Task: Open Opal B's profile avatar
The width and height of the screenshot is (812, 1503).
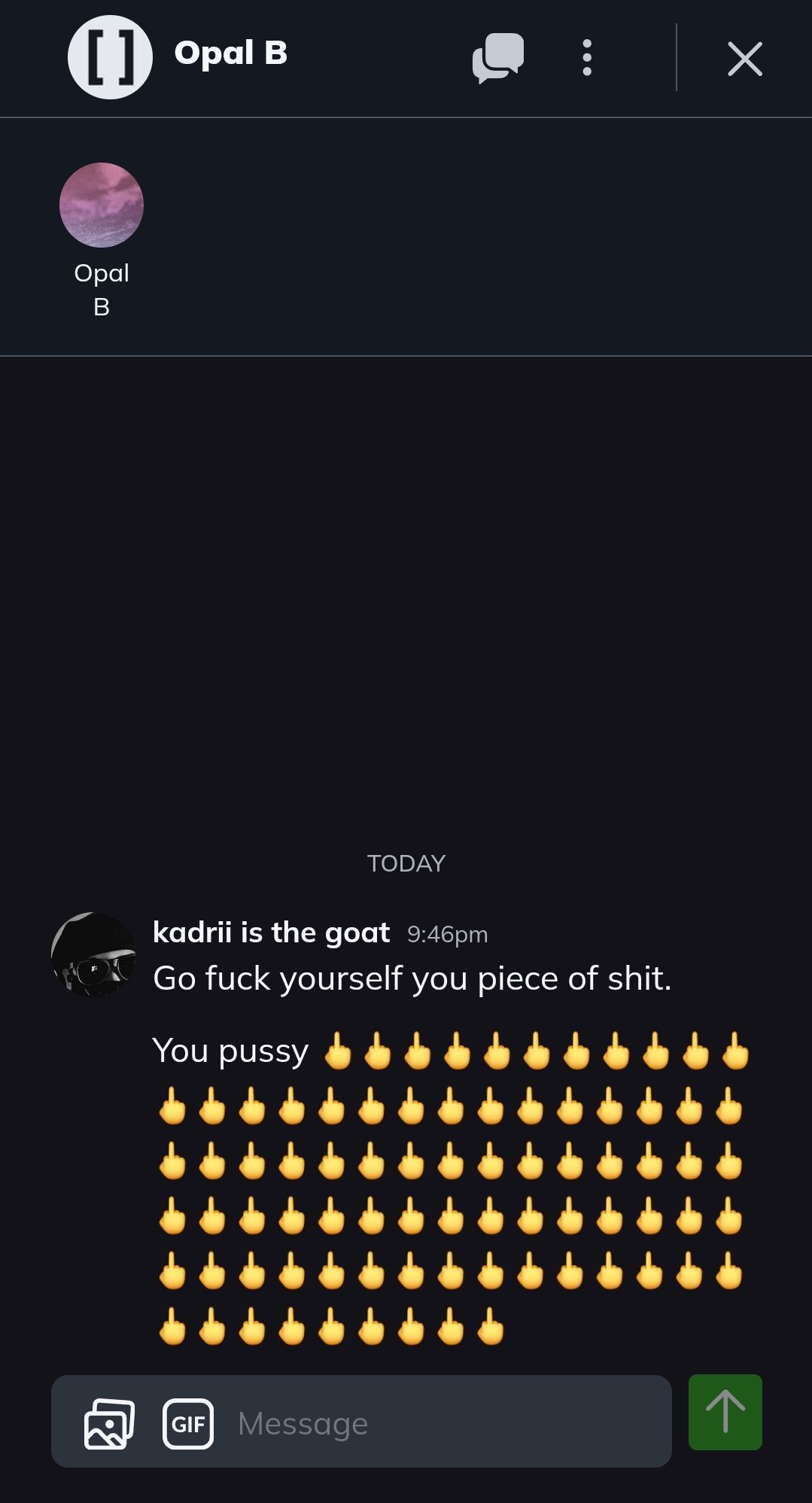Action: 102,205
